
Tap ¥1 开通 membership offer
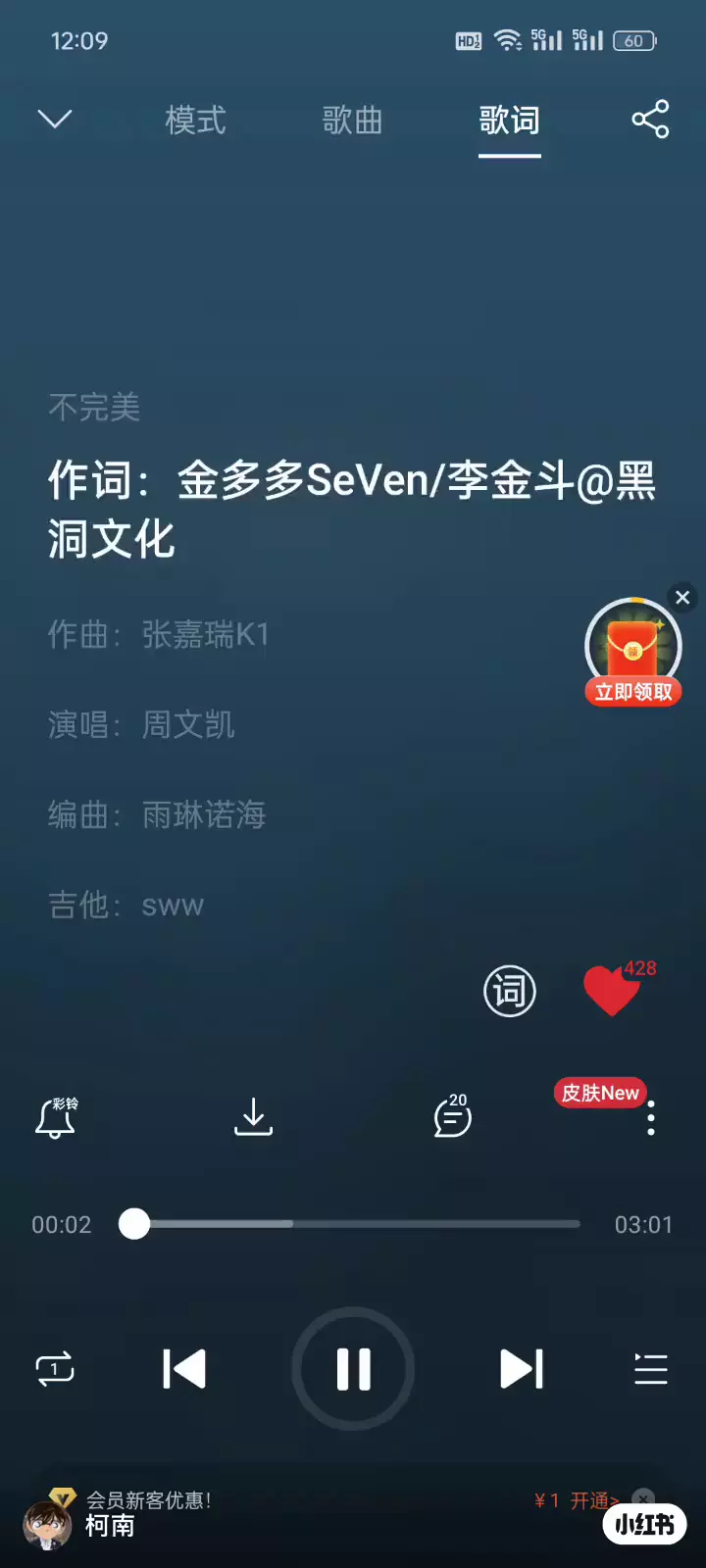click(577, 1500)
